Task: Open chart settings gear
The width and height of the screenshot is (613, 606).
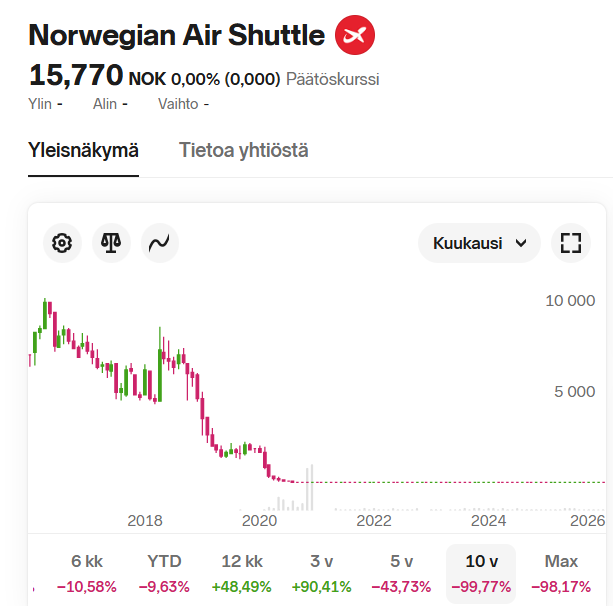Action: coord(62,243)
